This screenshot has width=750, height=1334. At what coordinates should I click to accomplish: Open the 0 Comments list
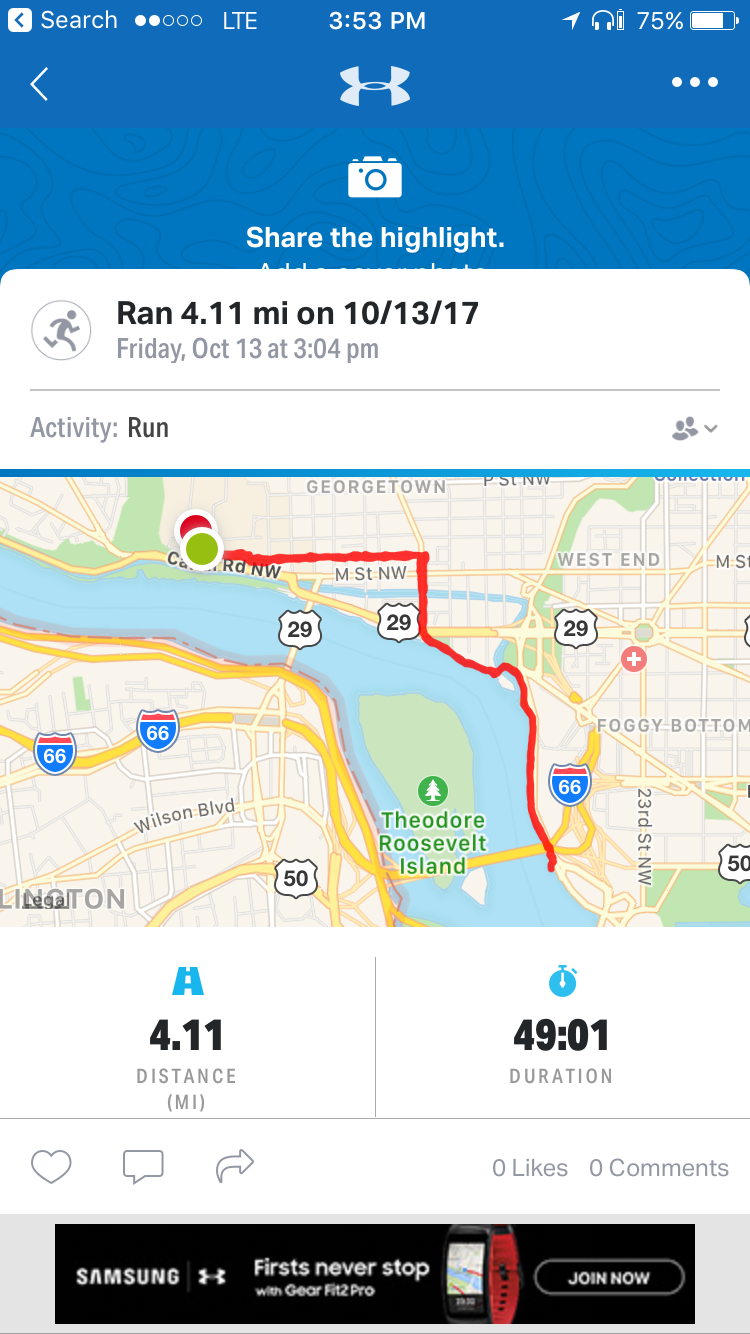659,1168
